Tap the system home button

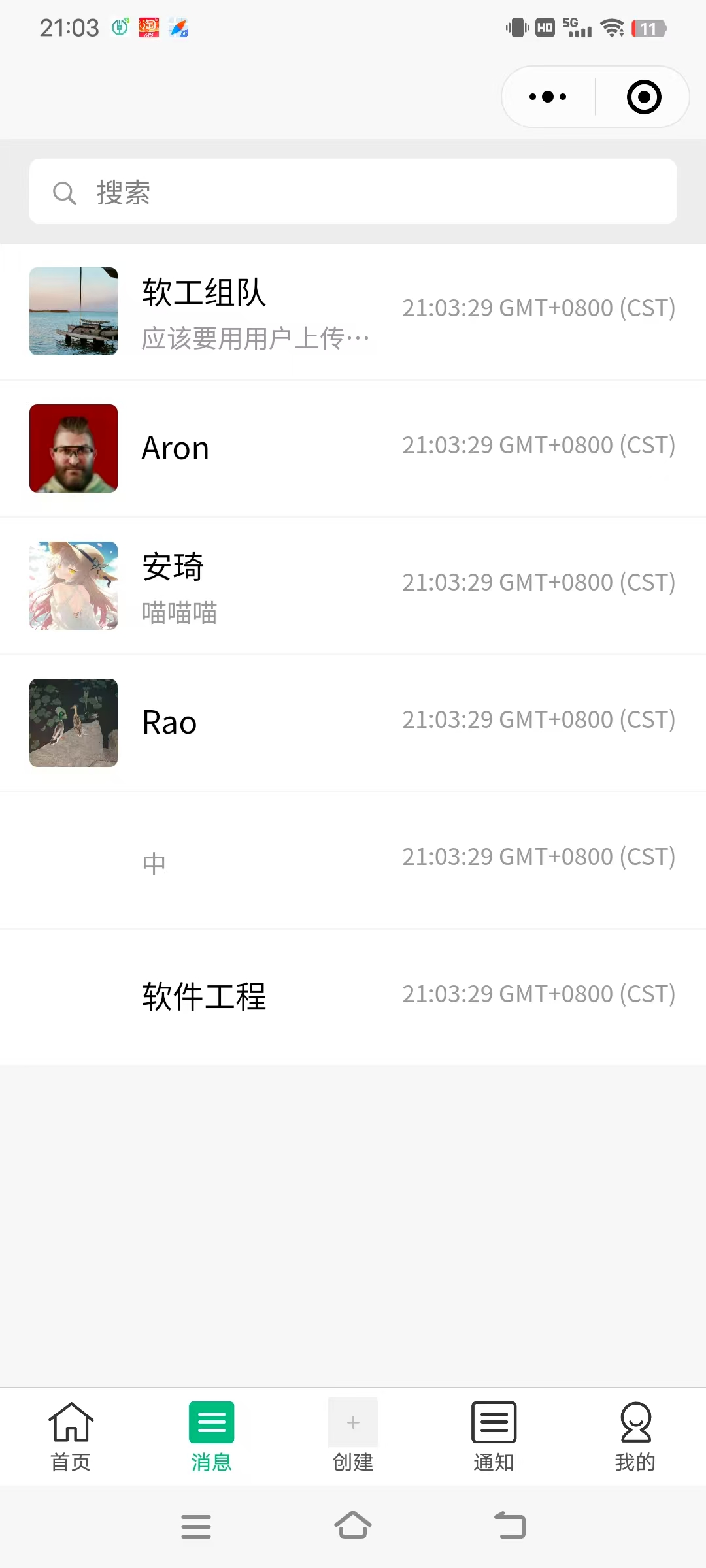click(353, 1526)
